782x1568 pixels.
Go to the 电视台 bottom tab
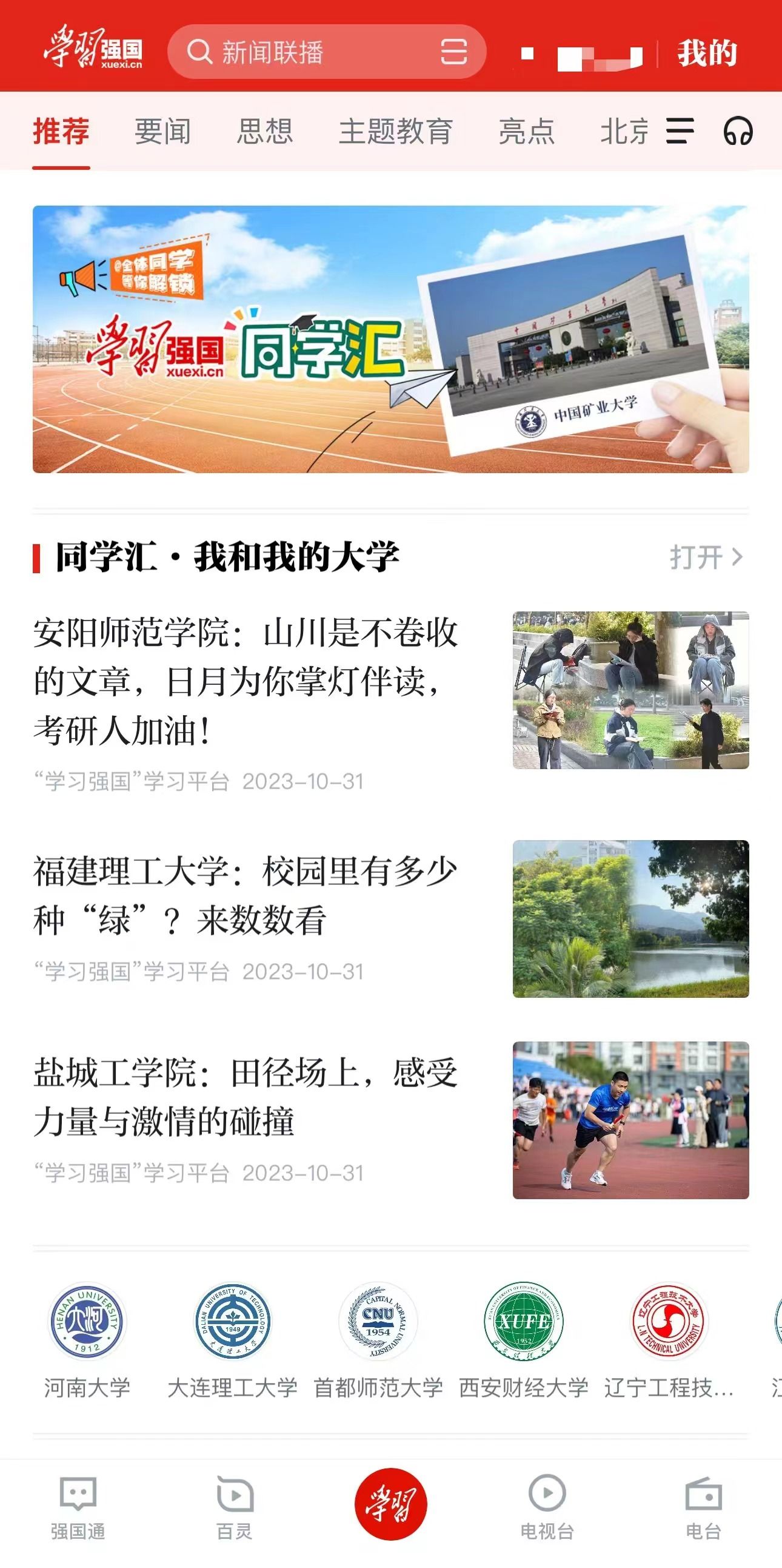[x=547, y=1507]
